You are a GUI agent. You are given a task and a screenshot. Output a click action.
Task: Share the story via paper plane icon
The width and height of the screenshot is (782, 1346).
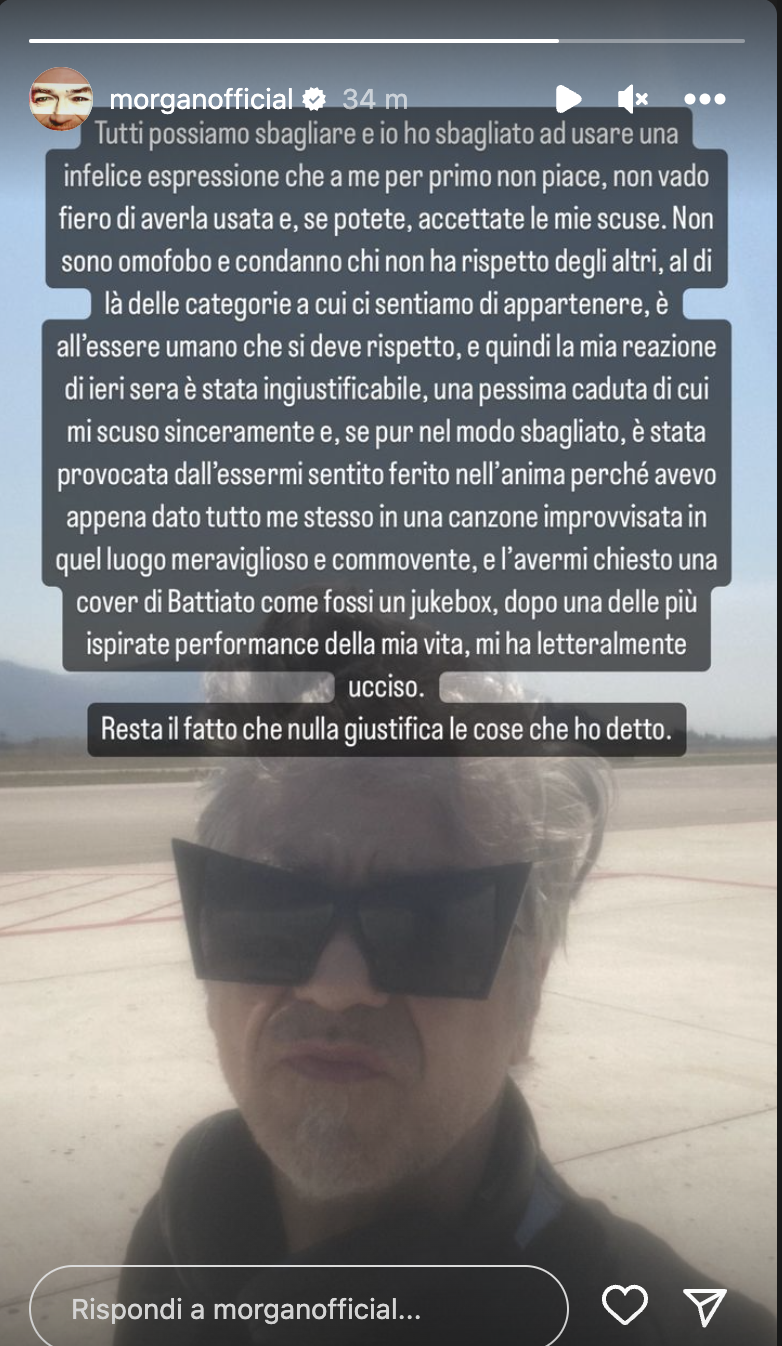[704, 1306]
